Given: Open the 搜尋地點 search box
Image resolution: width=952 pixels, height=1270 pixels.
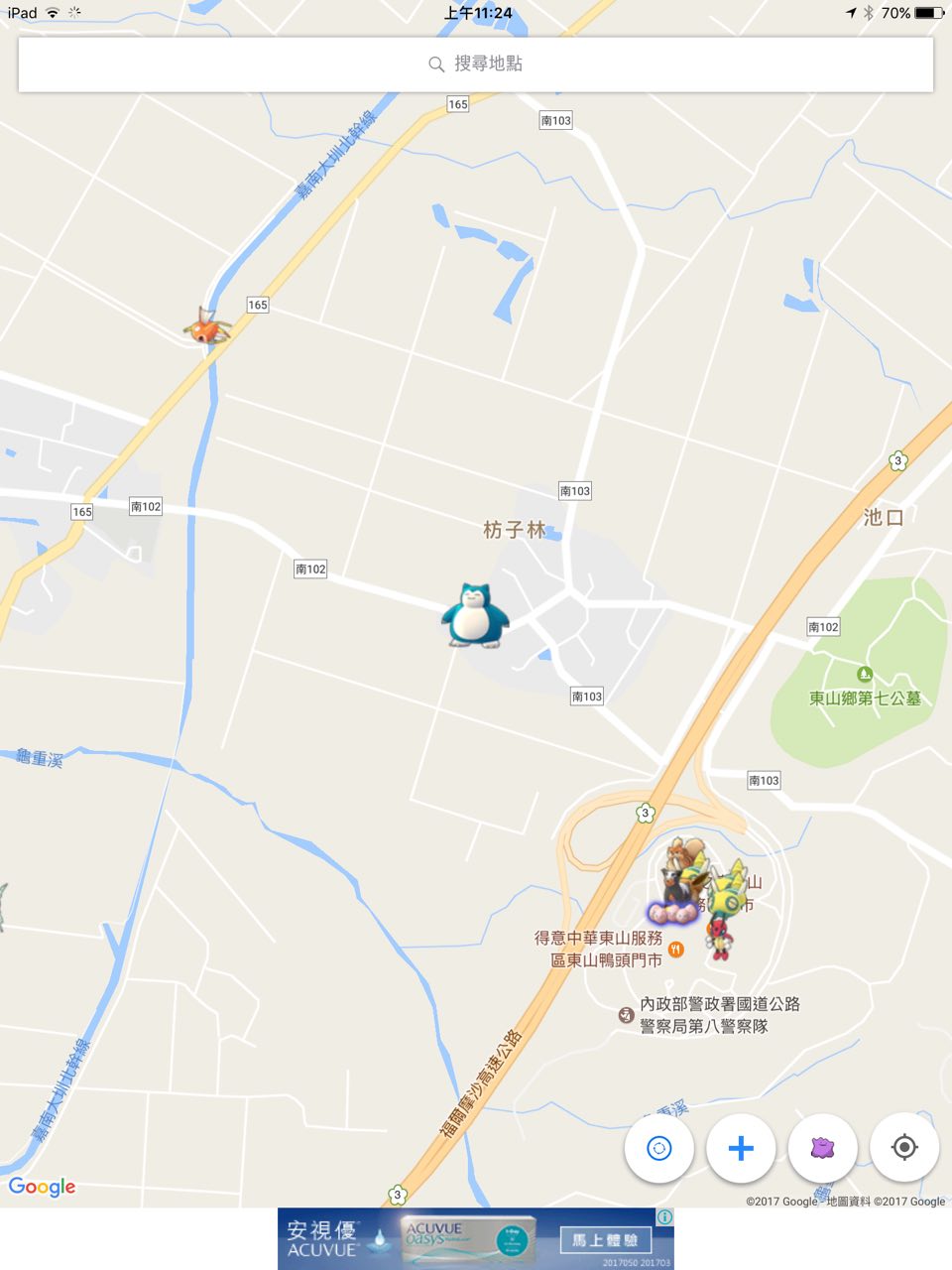Looking at the screenshot, I should tap(476, 64).
